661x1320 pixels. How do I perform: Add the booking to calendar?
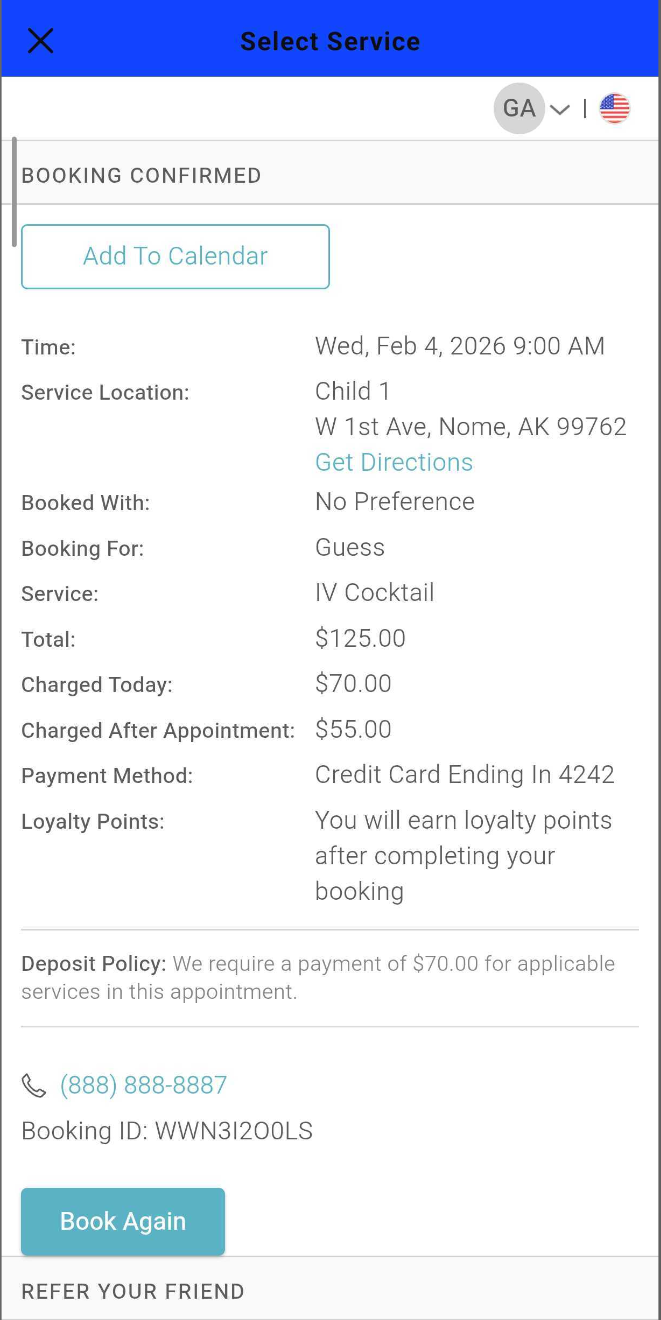[x=175, y=257]
